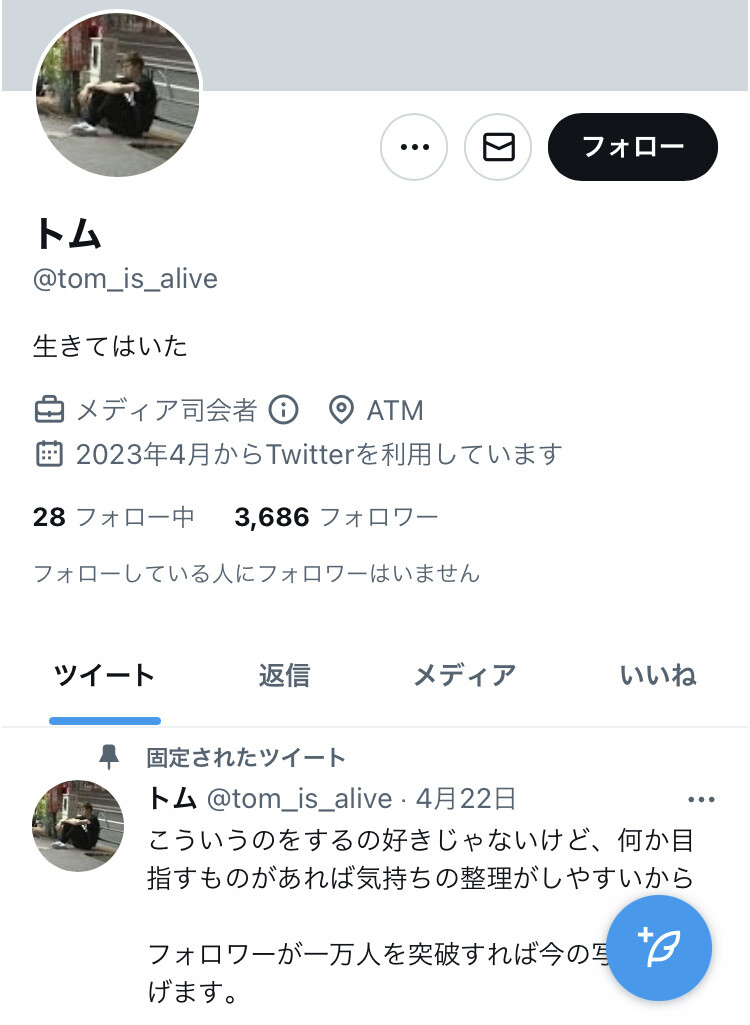750x1025 pixels.
Task: Open the 3,686 フォロワー list
Action: [336, 517]
